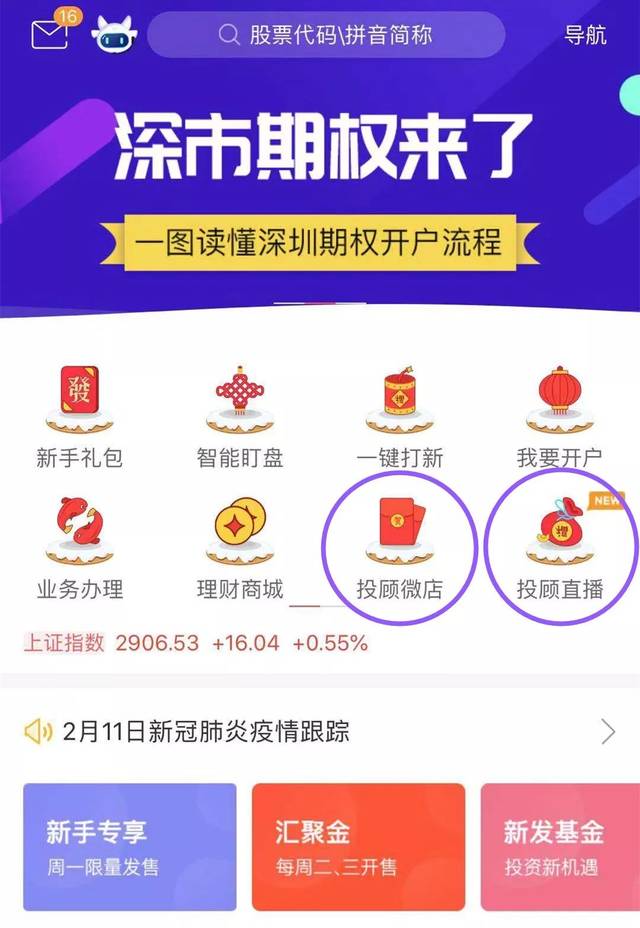Open 2月11日新冠肺炎疫情跟踪 news row
The height and width of the screenshot is (928, 640).
point(320,732)
